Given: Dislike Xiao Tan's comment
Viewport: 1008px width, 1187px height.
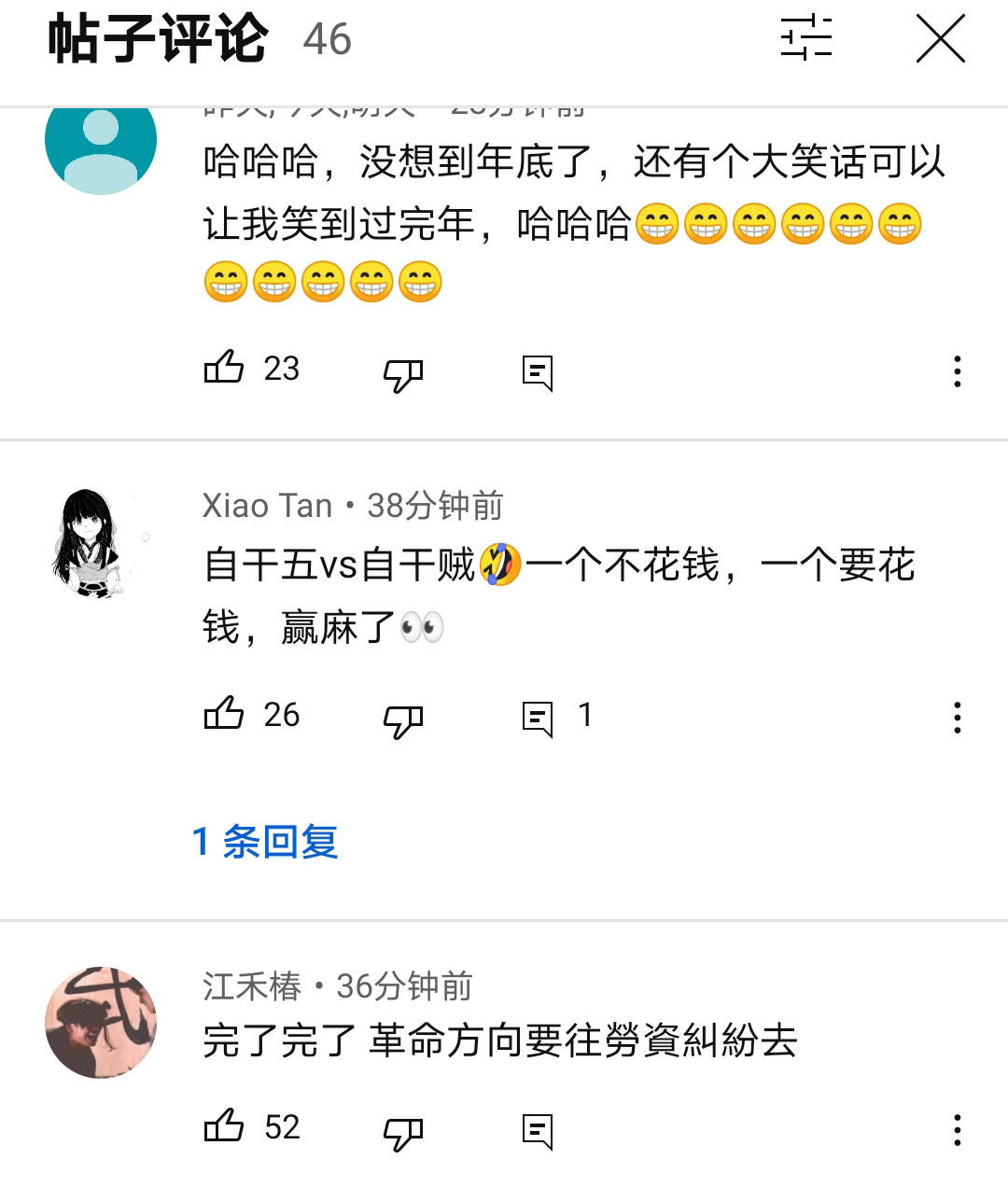Looking at the screenshot, I should tap(403, 720).
